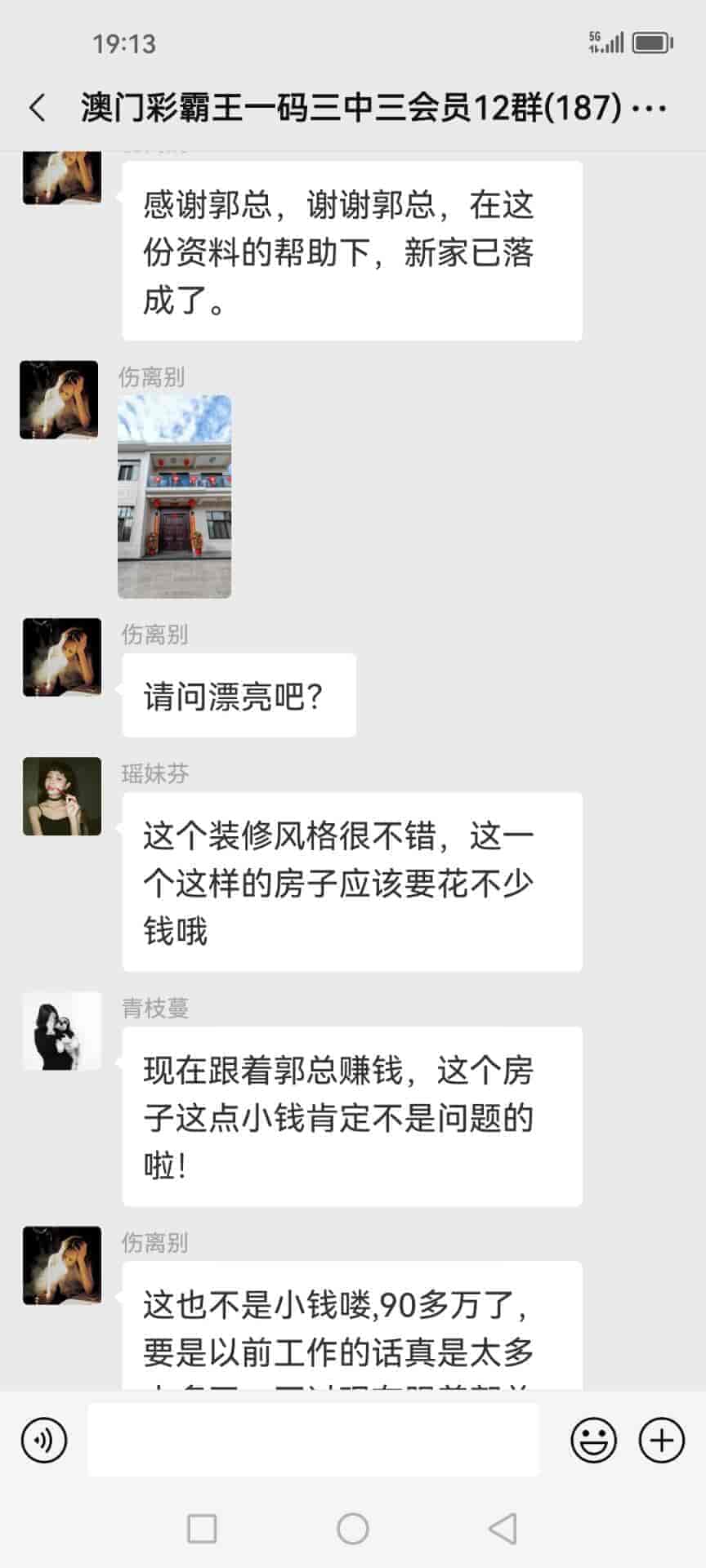The width and height of the screenshot is (706, 1568).
Task: Focus the message text field
Action: coord(313,1440)
